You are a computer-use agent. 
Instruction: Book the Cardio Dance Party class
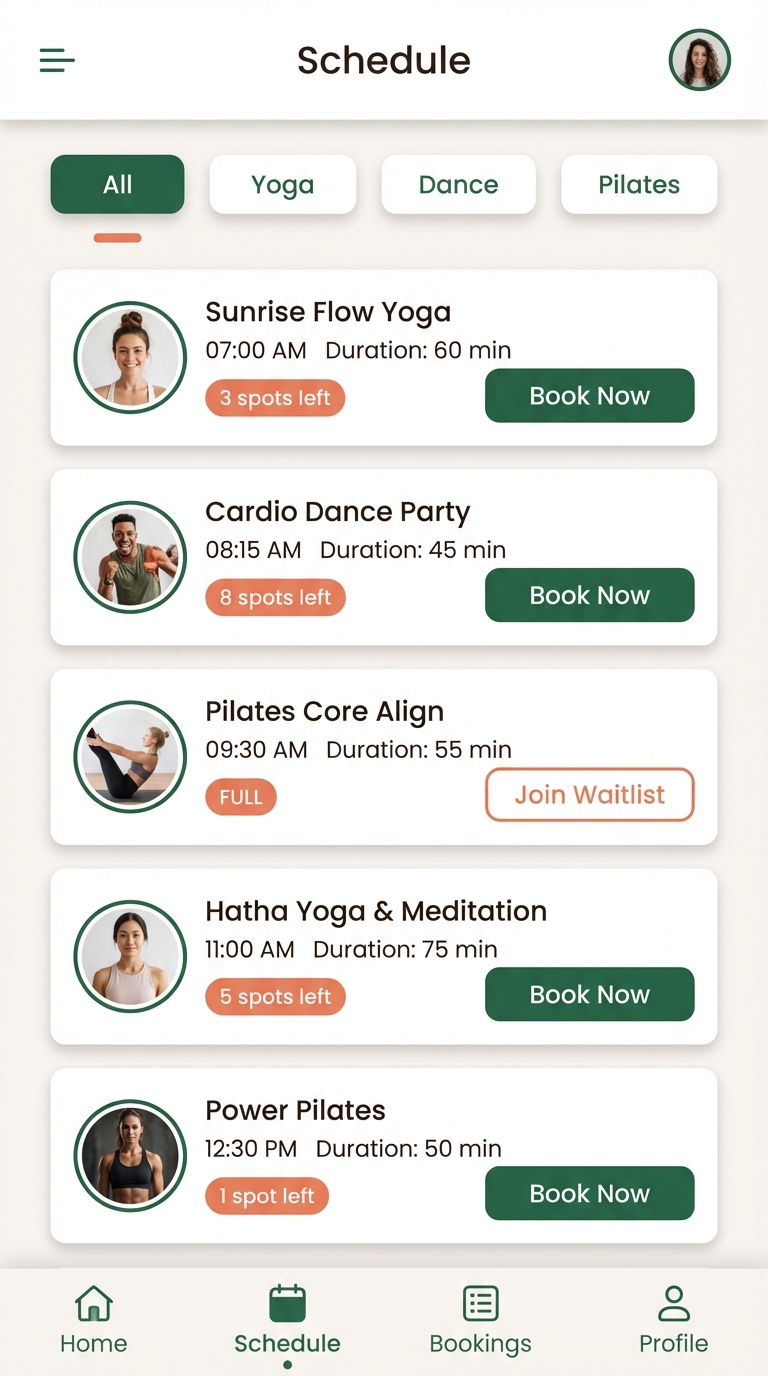[x=589, y=595]
